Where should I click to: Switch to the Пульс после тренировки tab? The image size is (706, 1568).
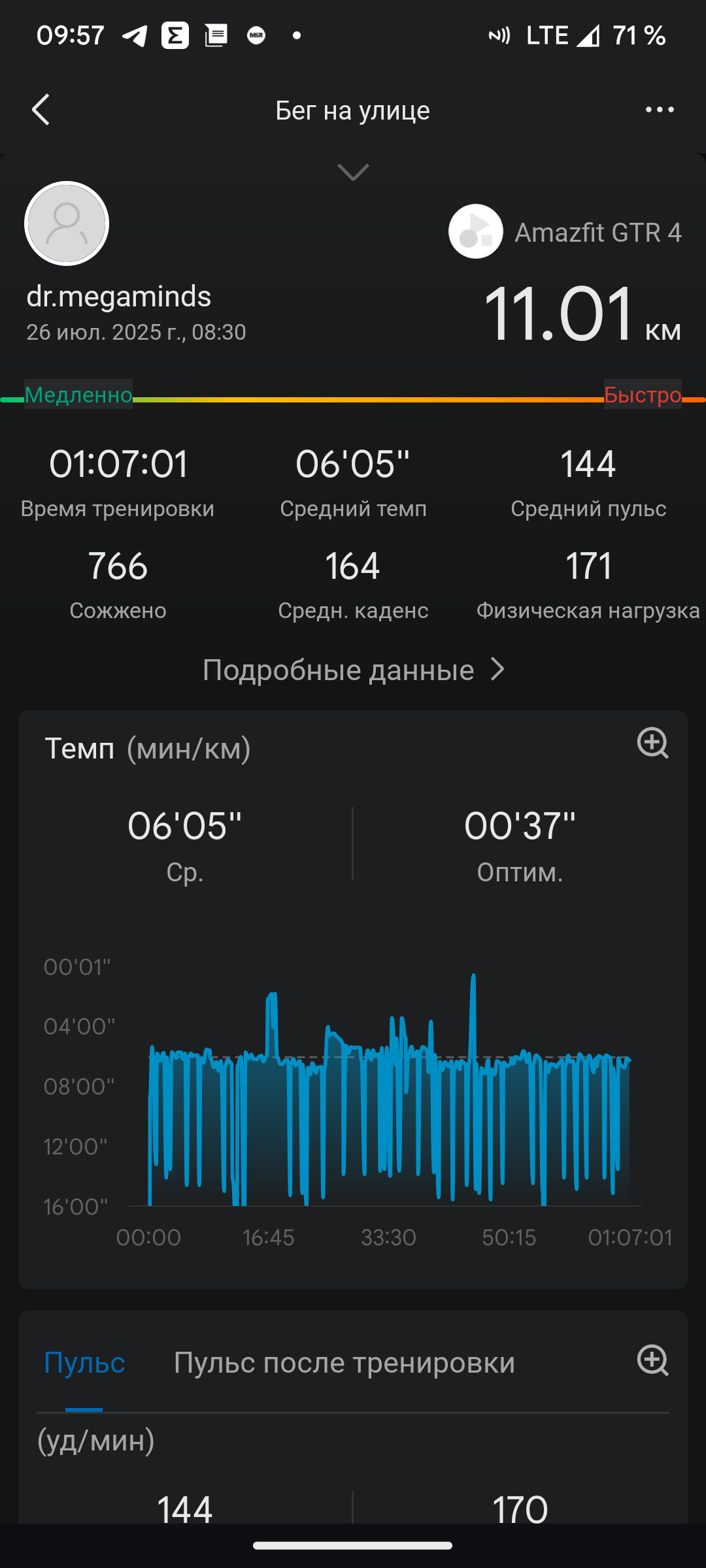345,1362
